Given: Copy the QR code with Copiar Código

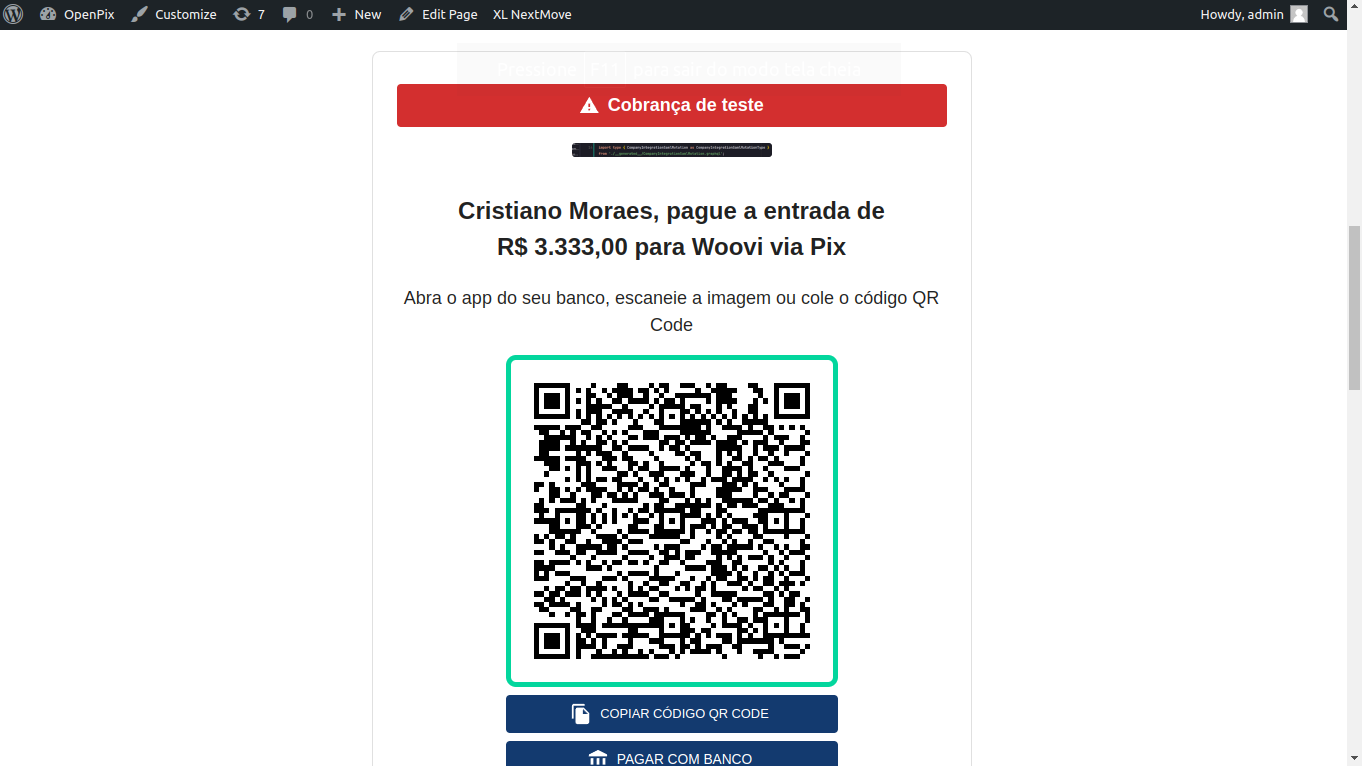Looking at the screenshot, I should tap(671, 714).
